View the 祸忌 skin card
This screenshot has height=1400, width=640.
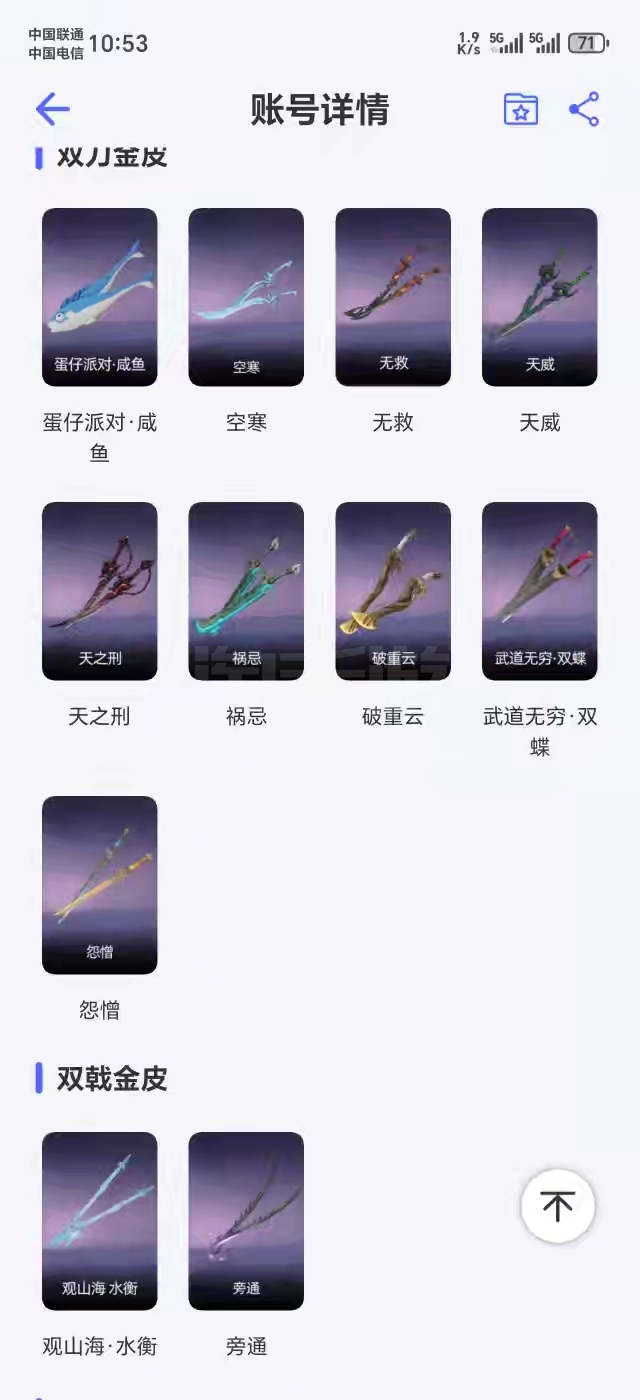[246, 591]
